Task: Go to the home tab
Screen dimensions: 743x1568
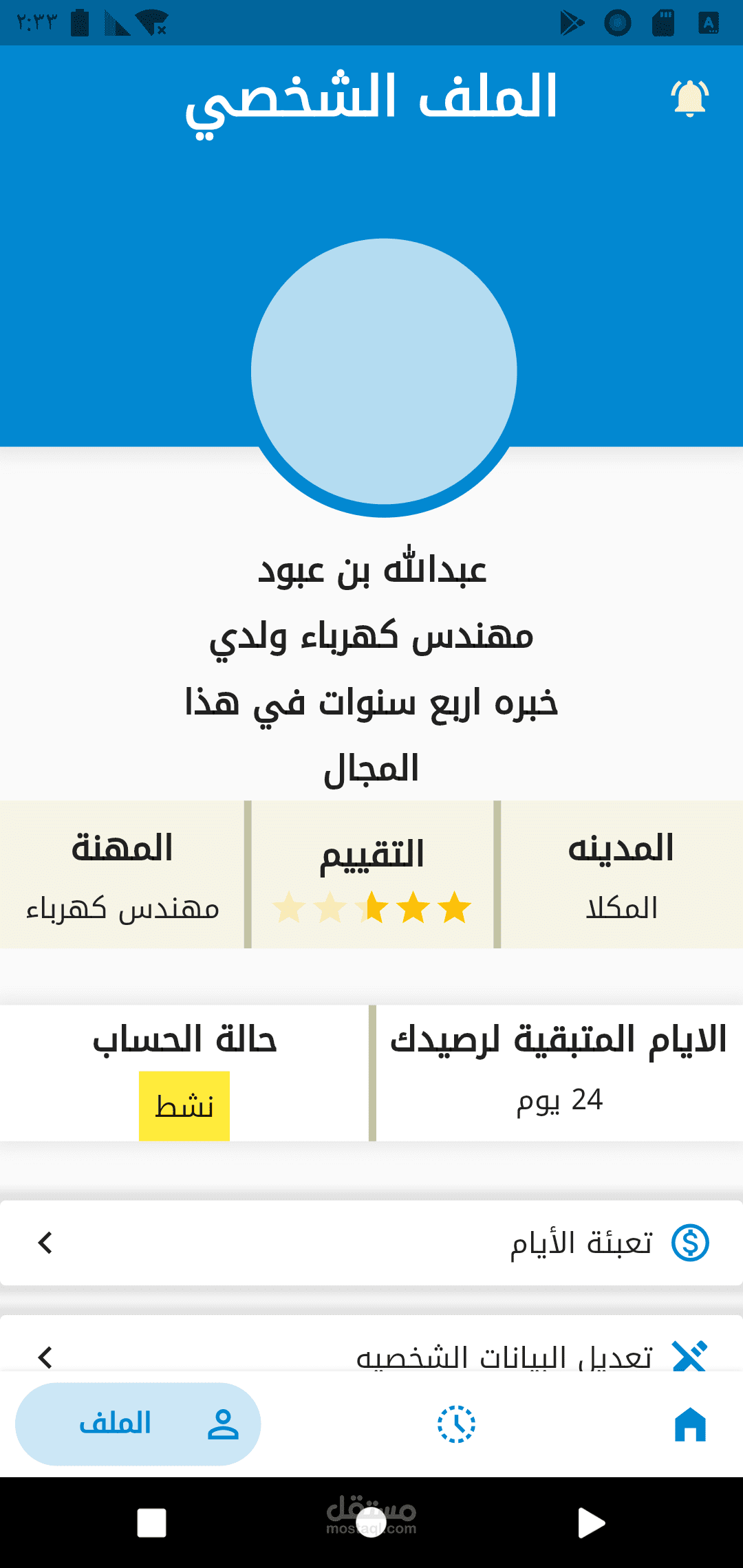Action: (x=690, y=1424)
